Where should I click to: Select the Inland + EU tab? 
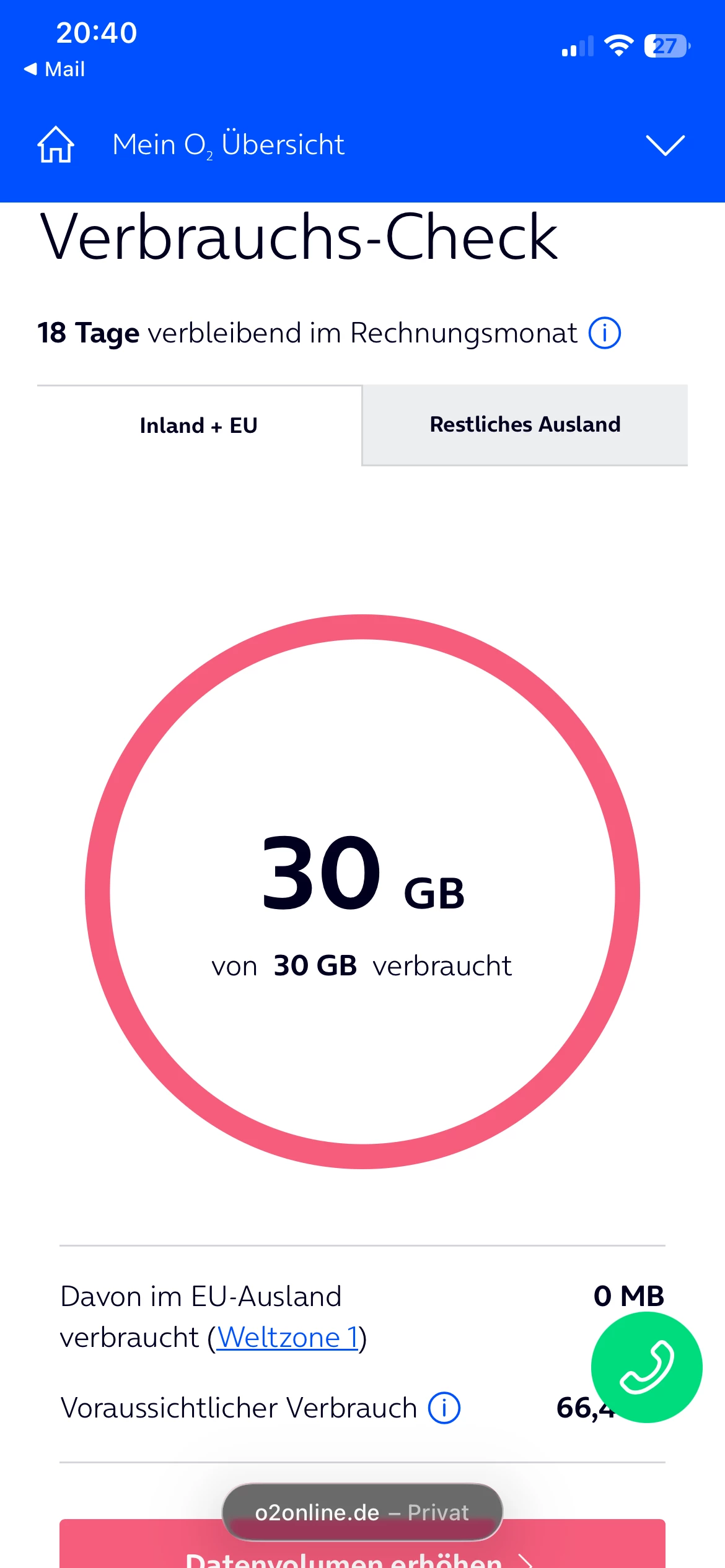point(199,425)
